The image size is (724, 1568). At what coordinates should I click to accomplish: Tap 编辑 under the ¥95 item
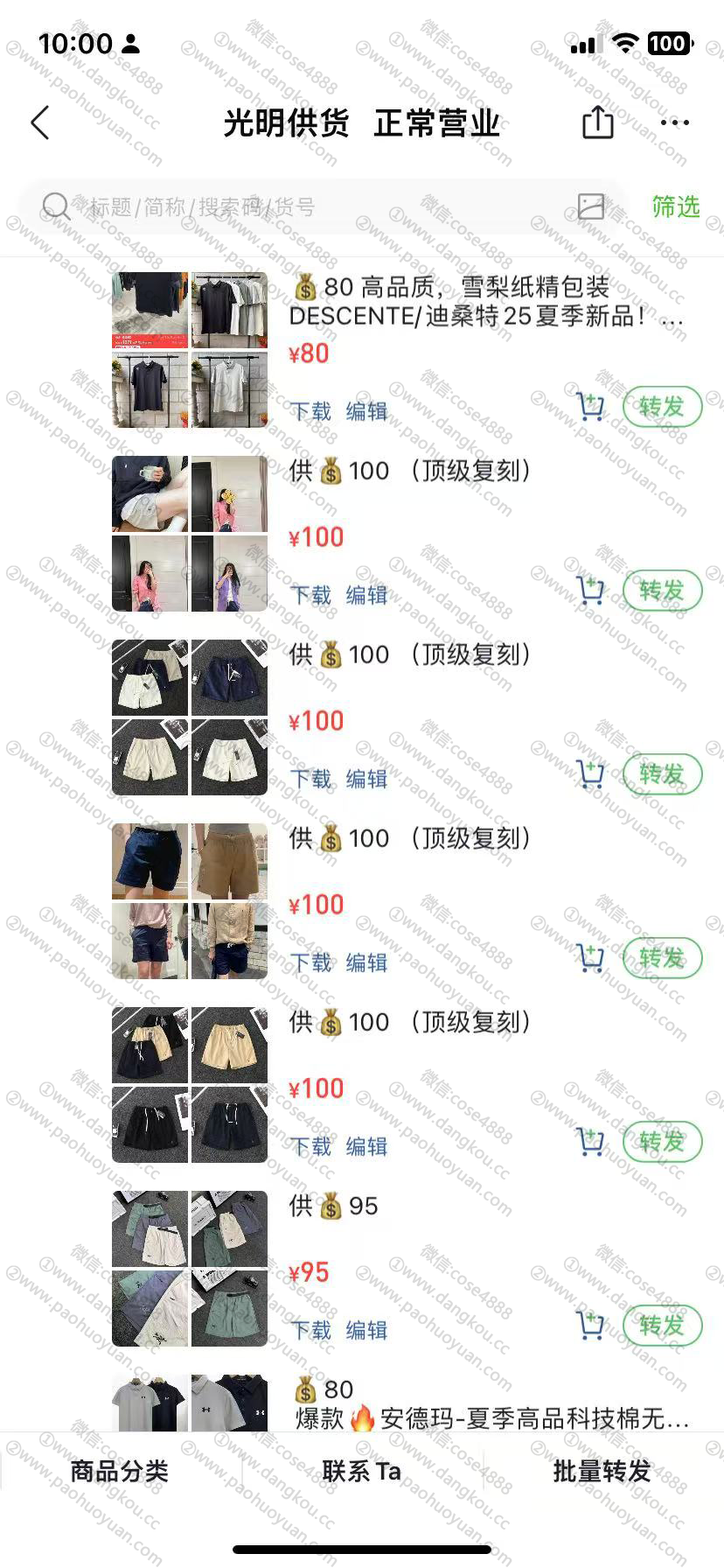click(x=367, y=1330)
